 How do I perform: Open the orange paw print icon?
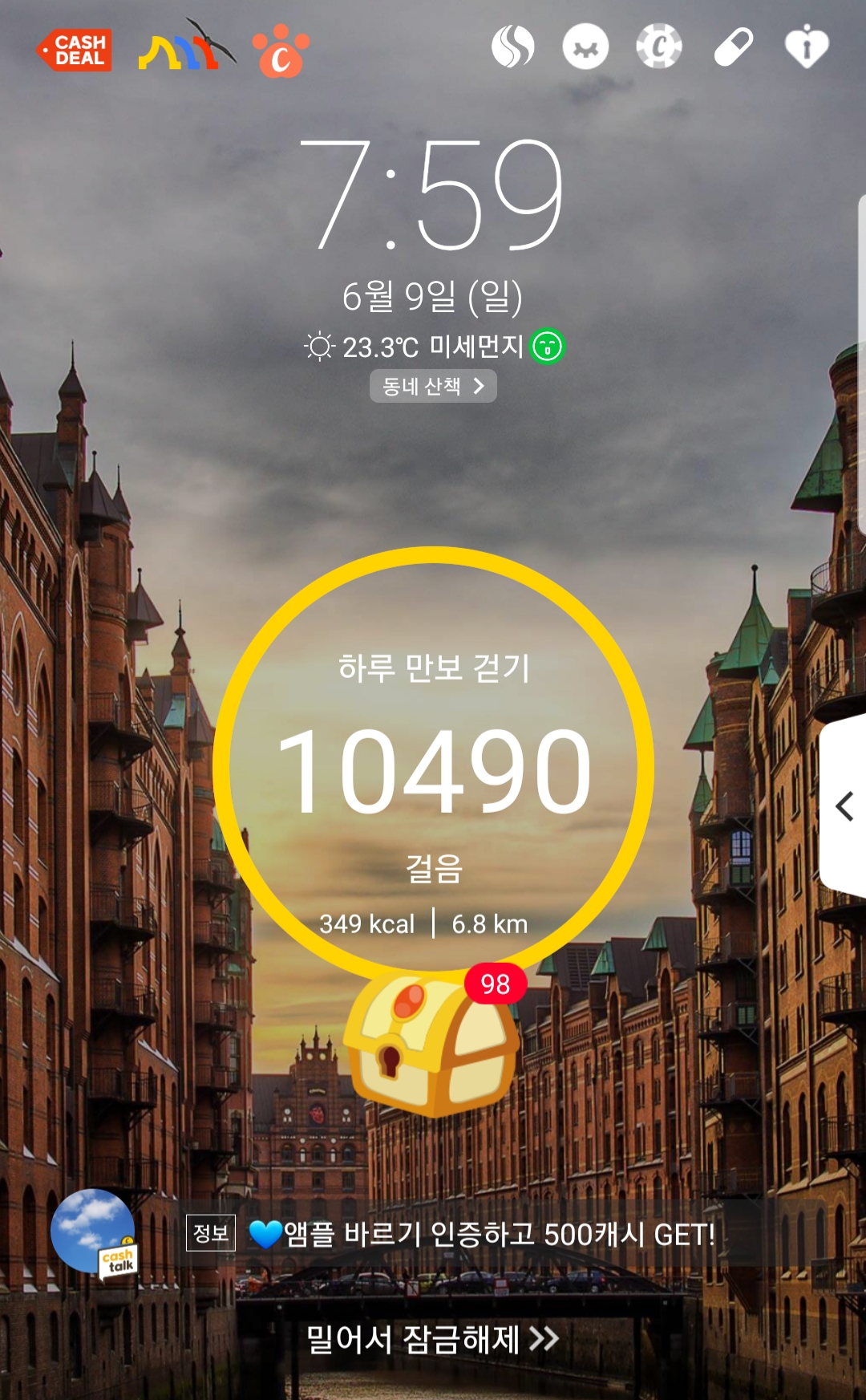281,51
